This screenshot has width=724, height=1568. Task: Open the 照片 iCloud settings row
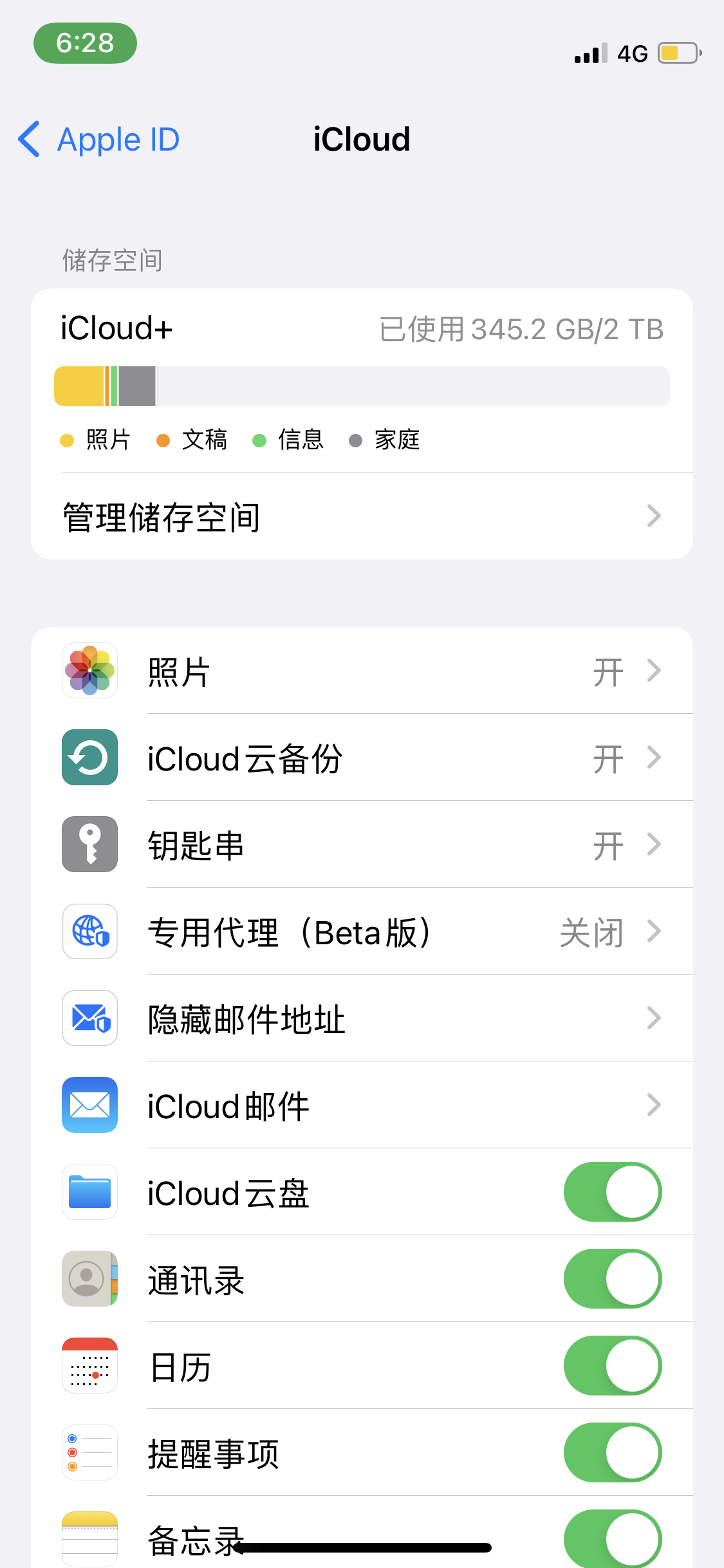pos(360,671)
